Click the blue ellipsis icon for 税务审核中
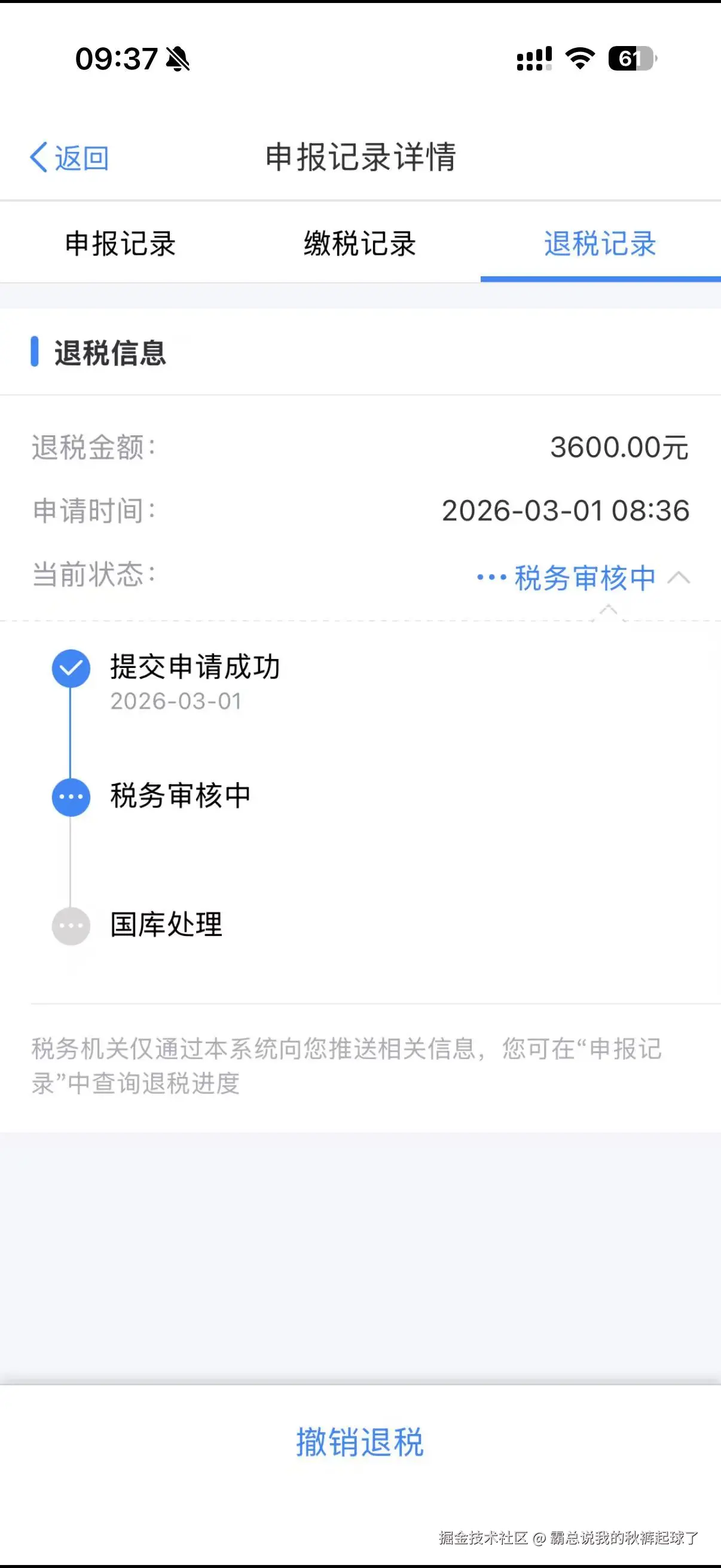 click(x=71, y=797)
